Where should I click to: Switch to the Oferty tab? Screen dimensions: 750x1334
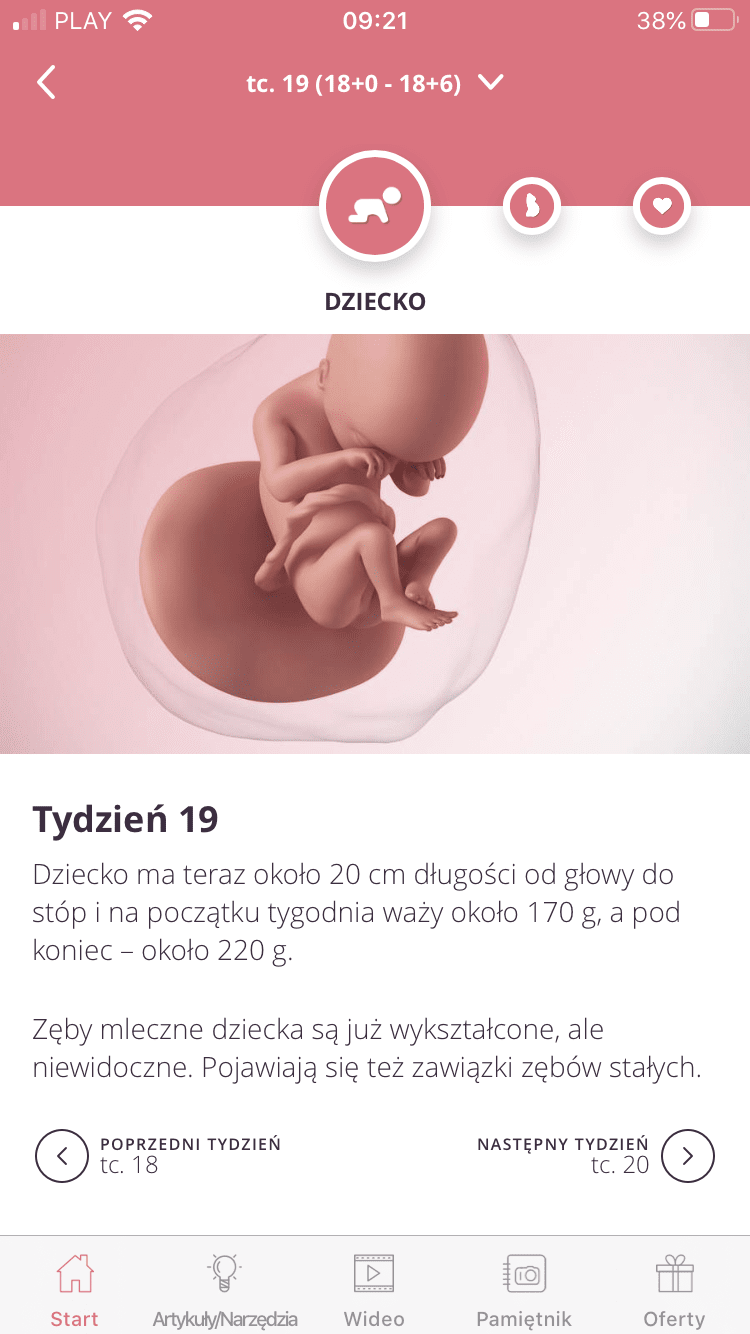pos(674,1290)
